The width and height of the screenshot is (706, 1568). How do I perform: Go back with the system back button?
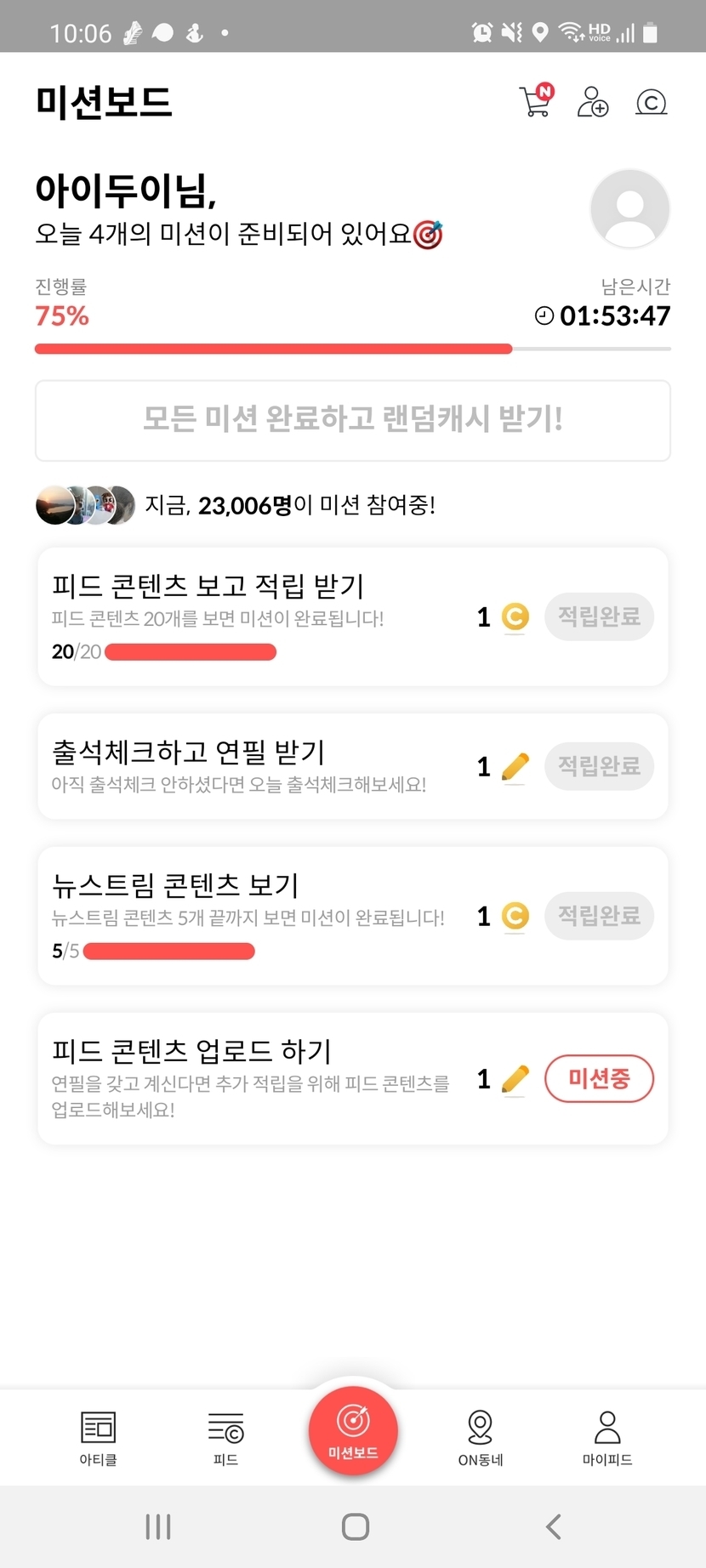(x=553, y=1526)
